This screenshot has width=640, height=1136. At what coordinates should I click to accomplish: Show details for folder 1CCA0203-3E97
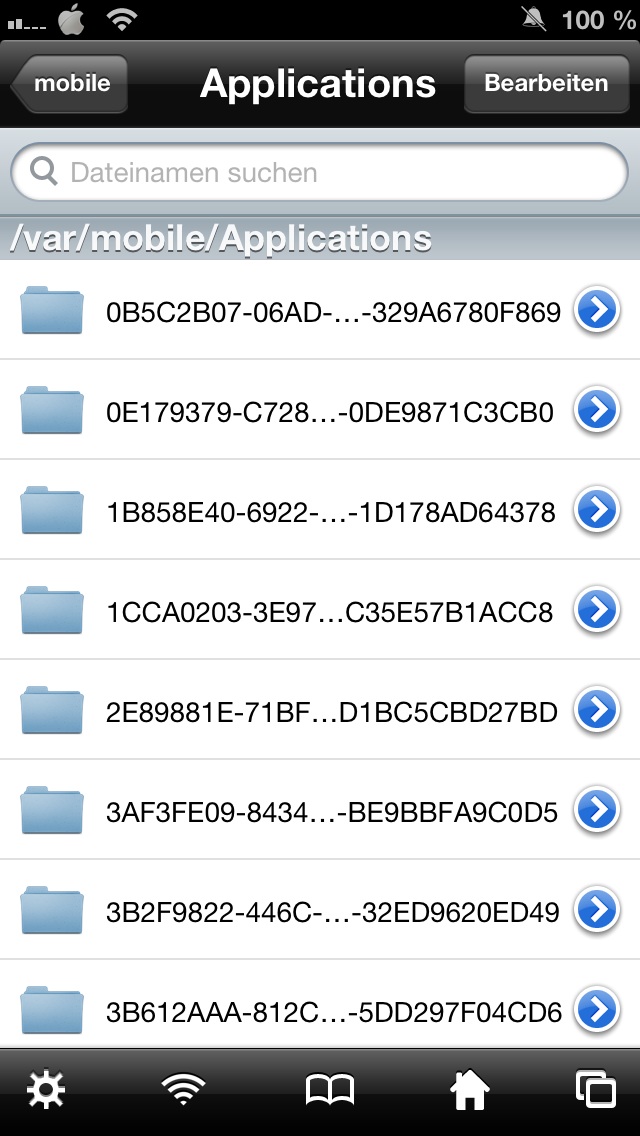[596, 611]
